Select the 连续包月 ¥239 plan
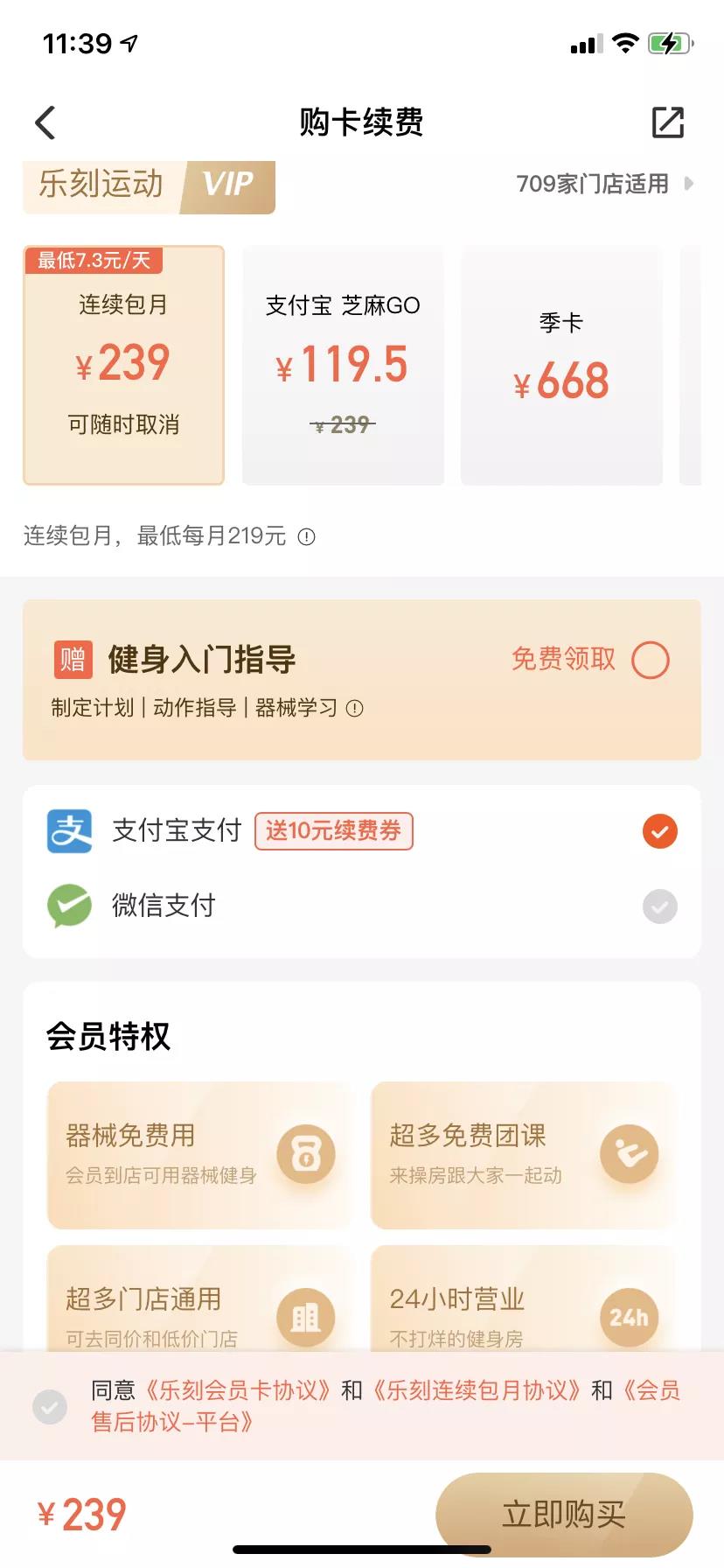This screenshot has width=724, height=1568. tap(123, 365)
